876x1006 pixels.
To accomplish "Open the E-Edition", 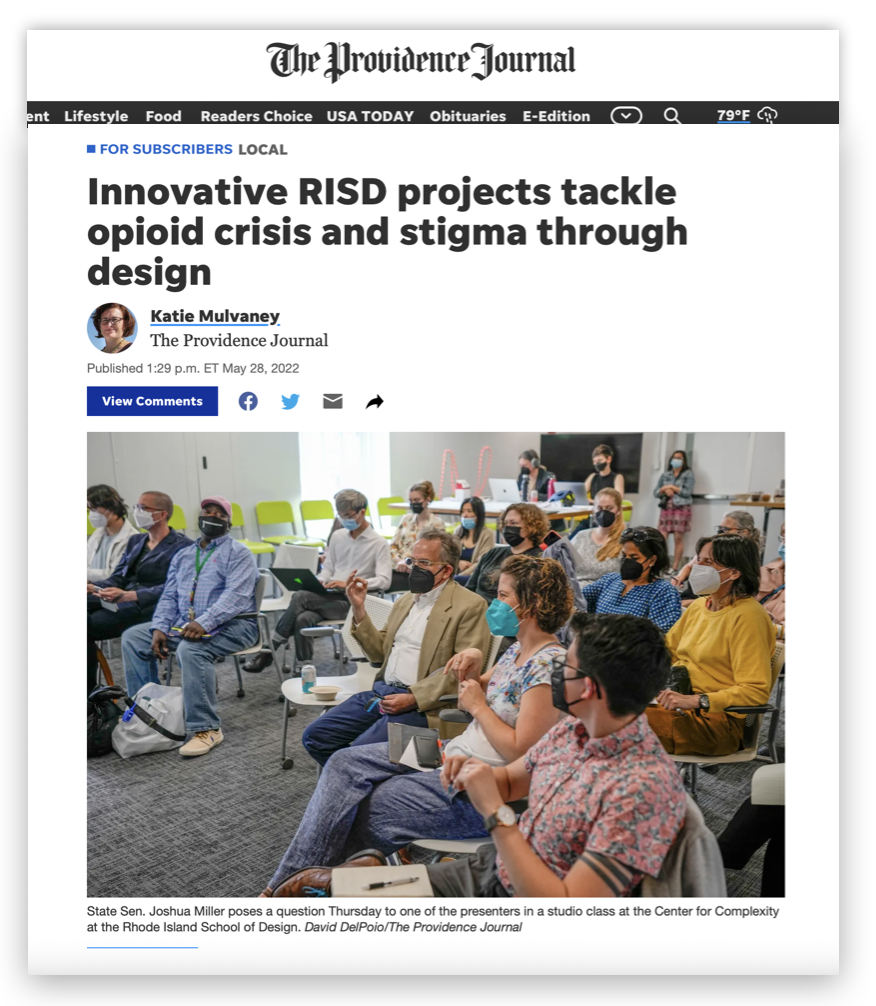I will [556, 116].
